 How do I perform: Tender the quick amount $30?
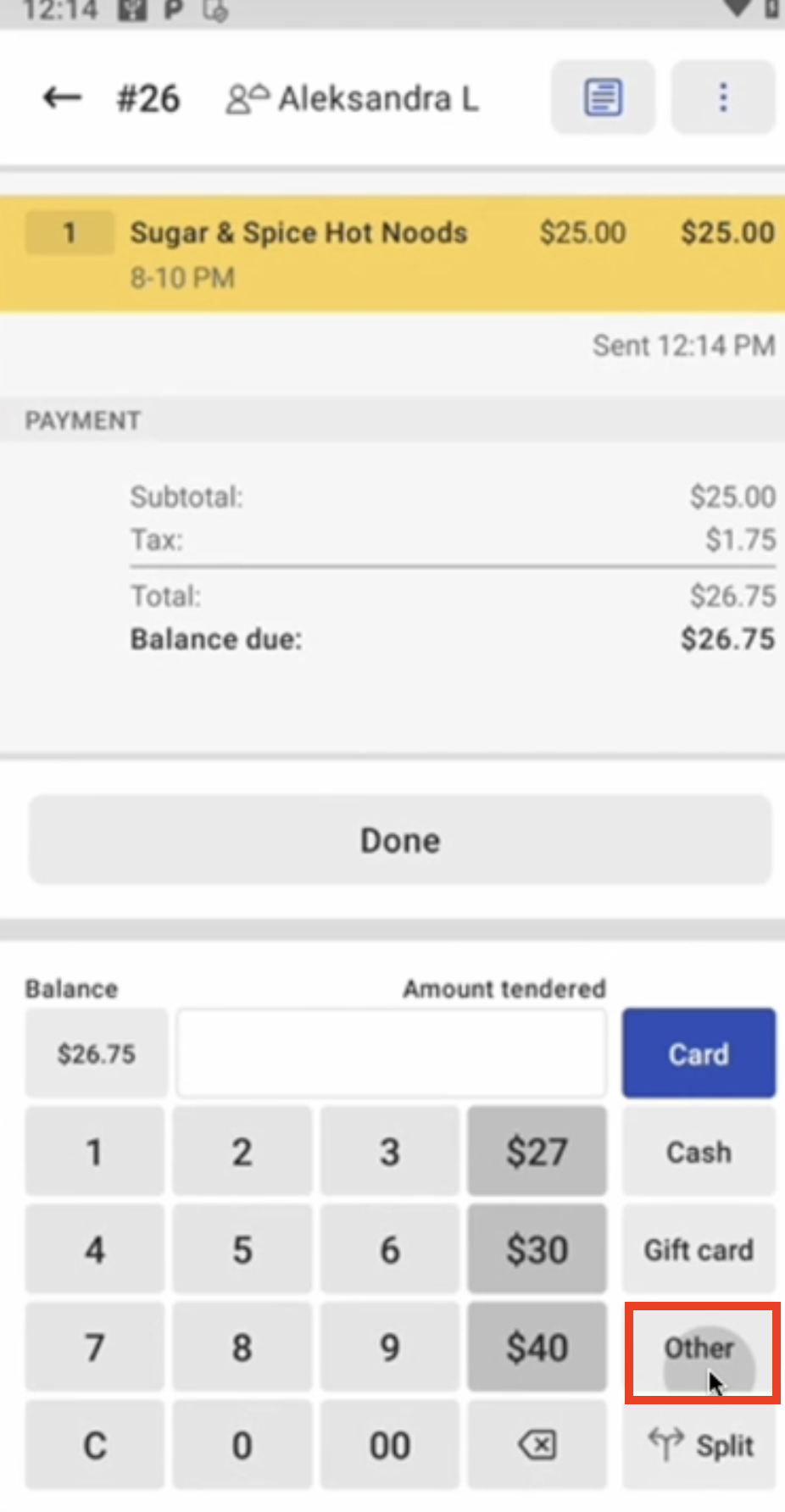point(537,1248)
